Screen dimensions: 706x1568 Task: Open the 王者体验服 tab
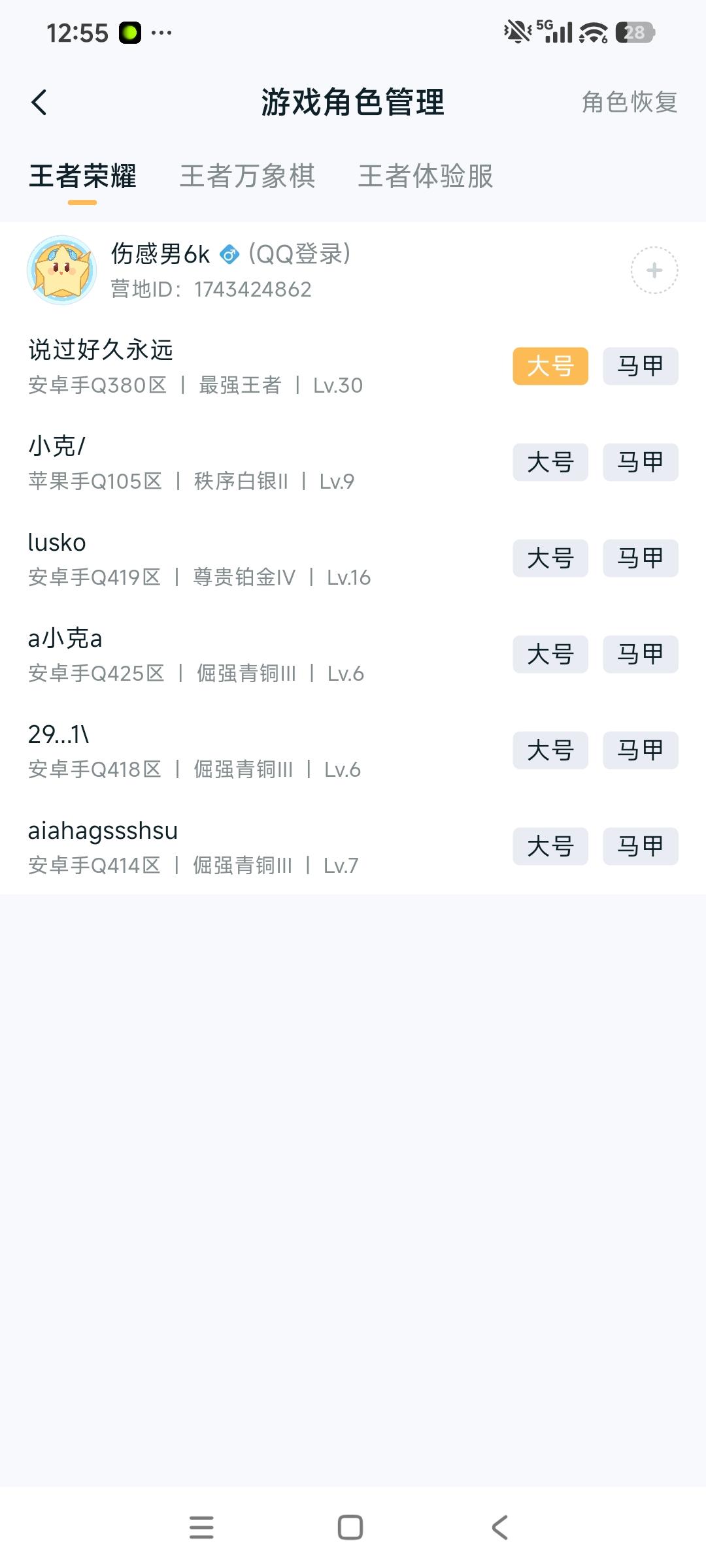[426, 177]
